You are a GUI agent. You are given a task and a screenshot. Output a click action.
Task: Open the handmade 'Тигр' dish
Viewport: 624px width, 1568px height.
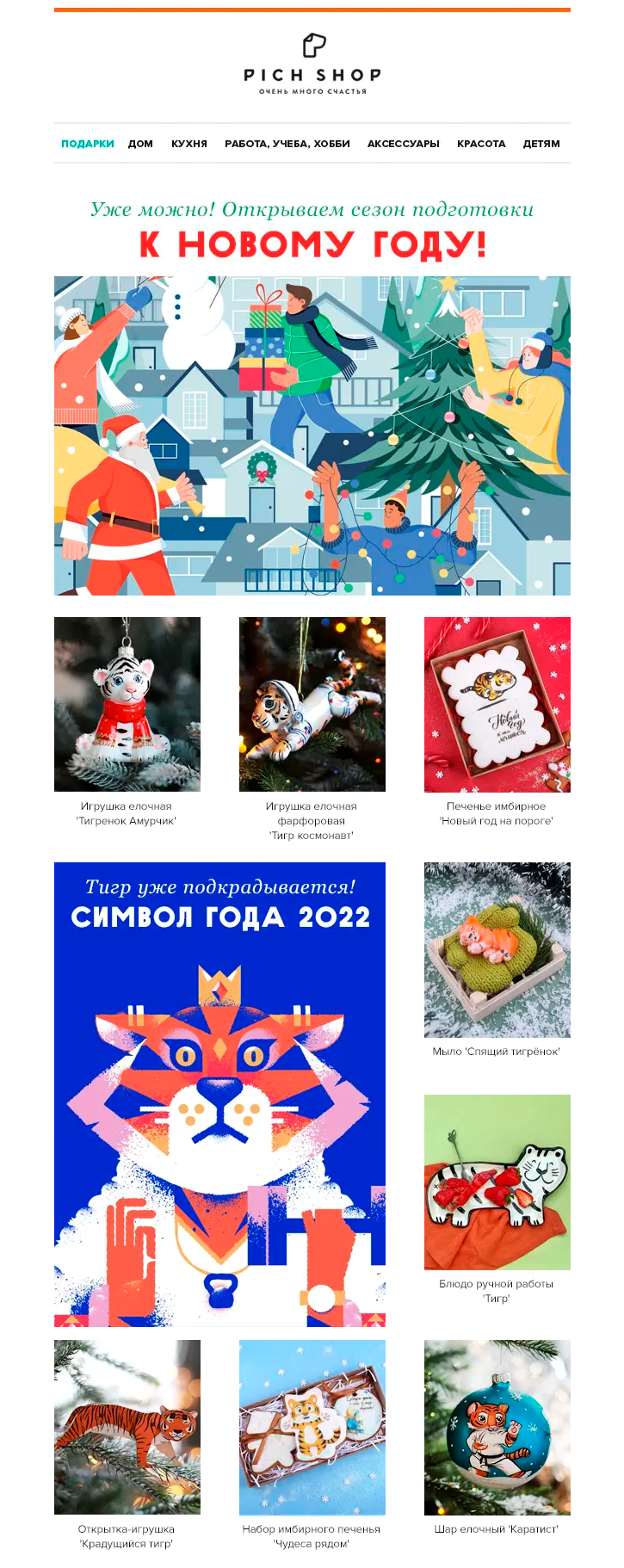497,1182
